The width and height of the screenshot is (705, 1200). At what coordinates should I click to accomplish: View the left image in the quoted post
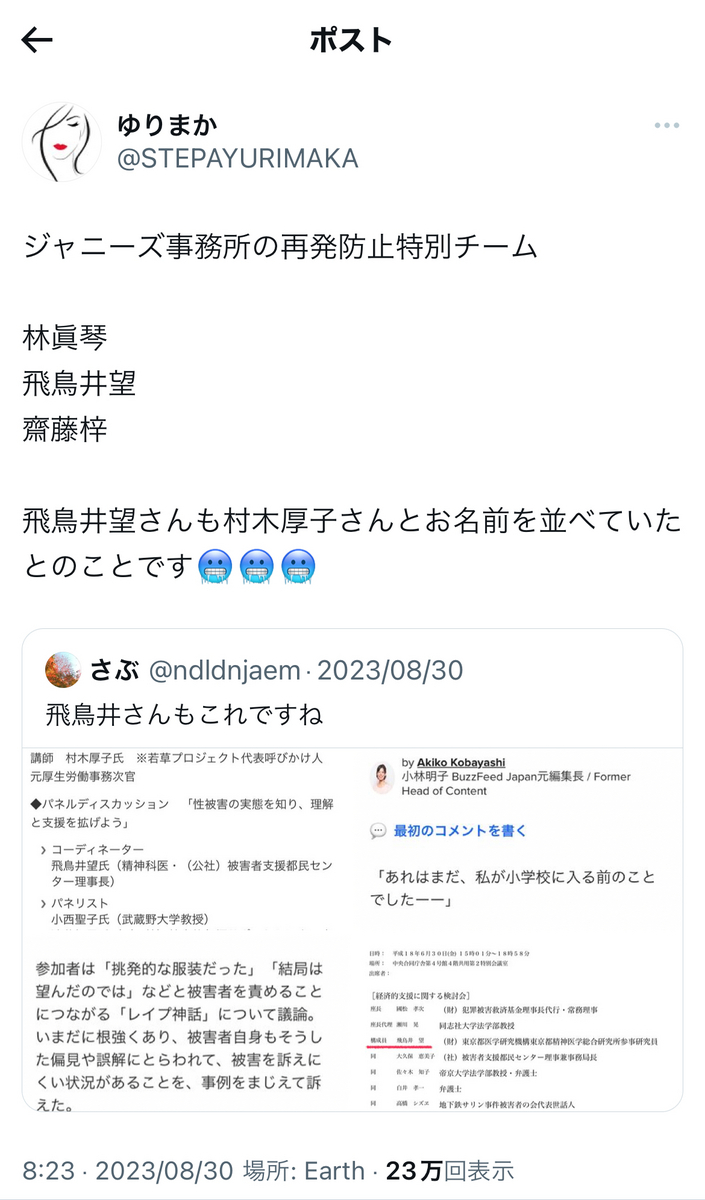point(184,926)
